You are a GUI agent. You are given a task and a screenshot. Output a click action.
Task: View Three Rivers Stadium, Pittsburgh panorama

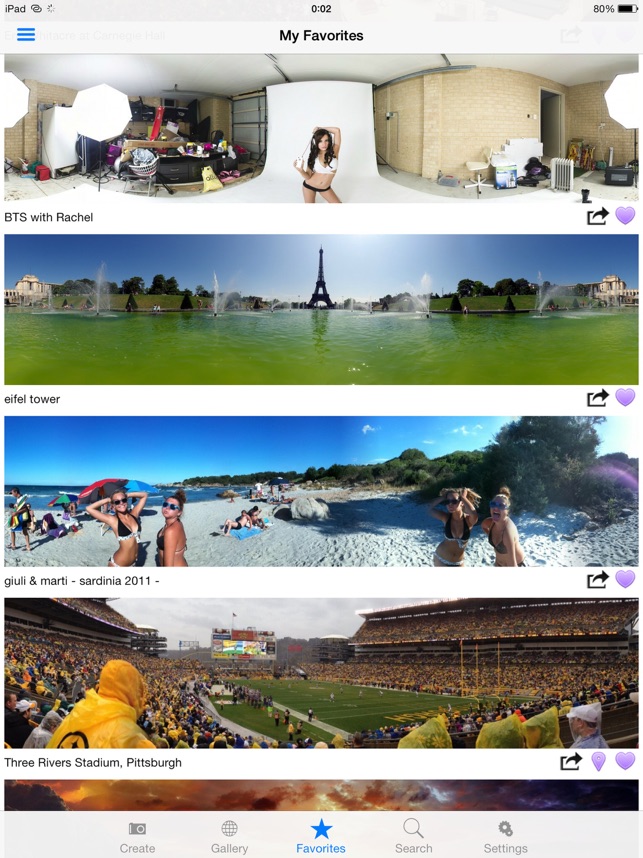pyautogui.click(x=321, y=673)
